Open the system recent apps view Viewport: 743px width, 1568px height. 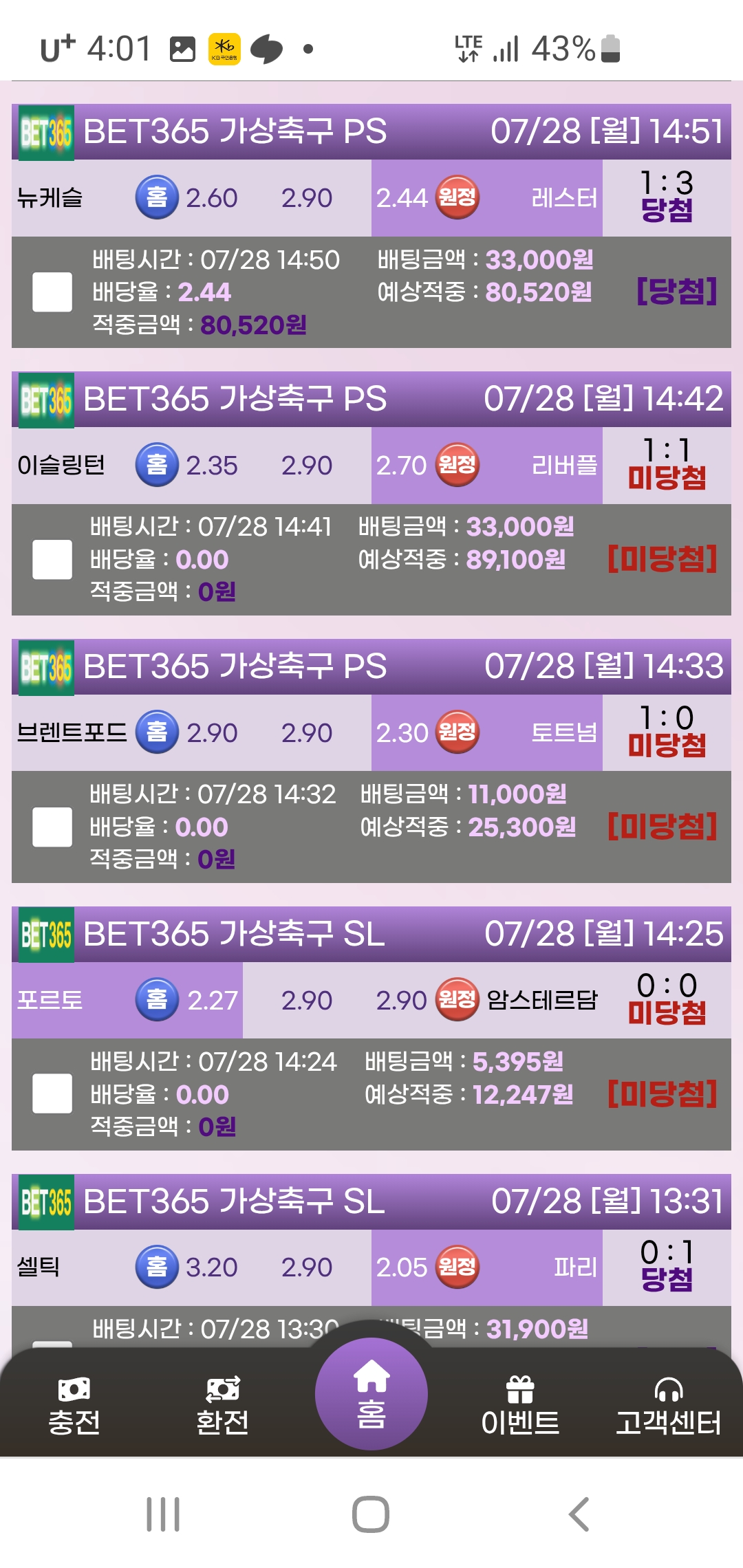(163, 1514)
